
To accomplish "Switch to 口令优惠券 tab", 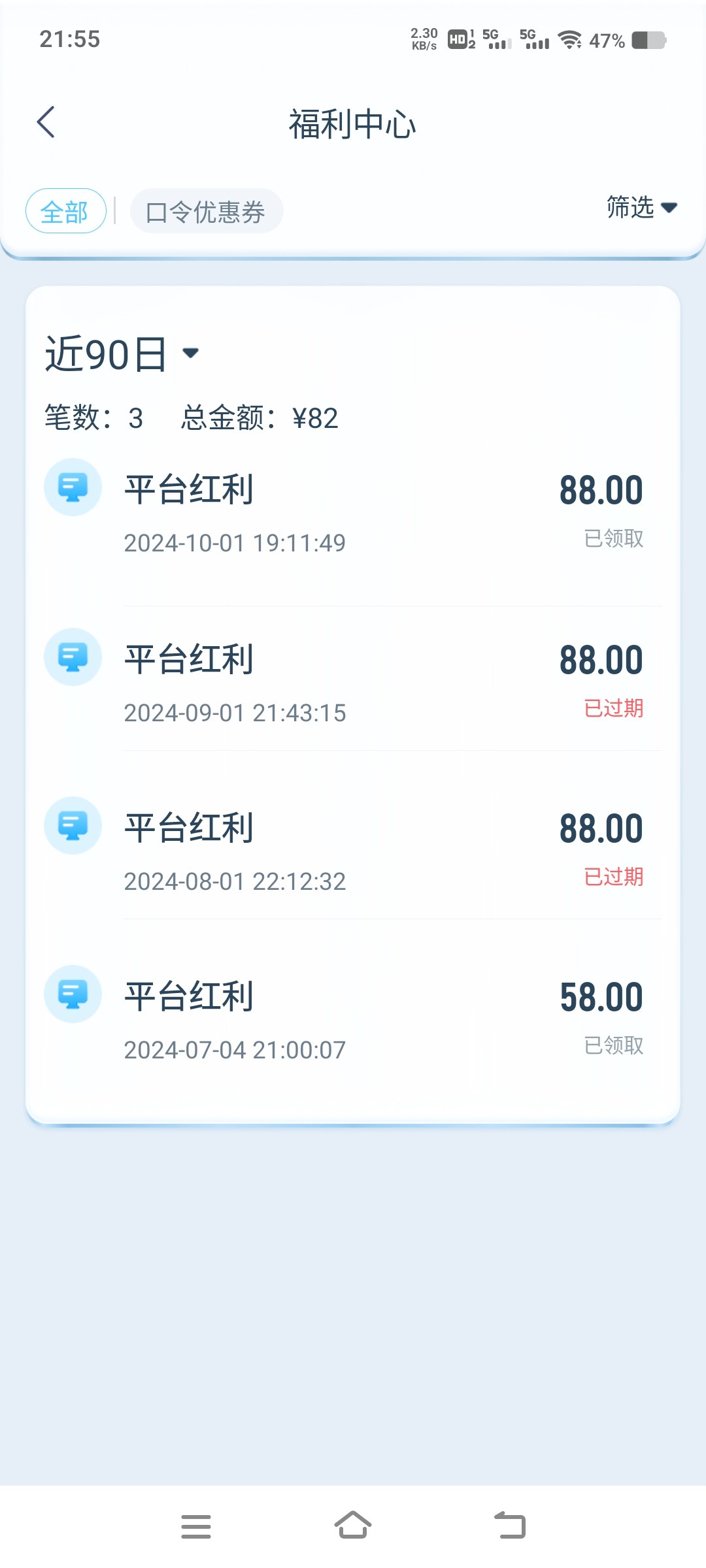I will tap(206, 211).
